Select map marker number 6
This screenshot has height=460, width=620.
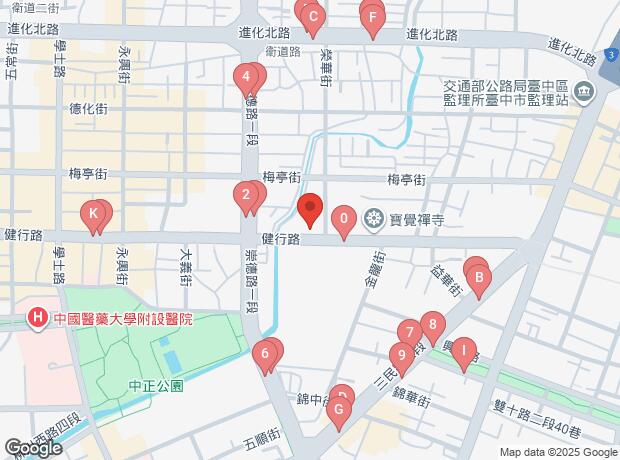click(265, 355)
